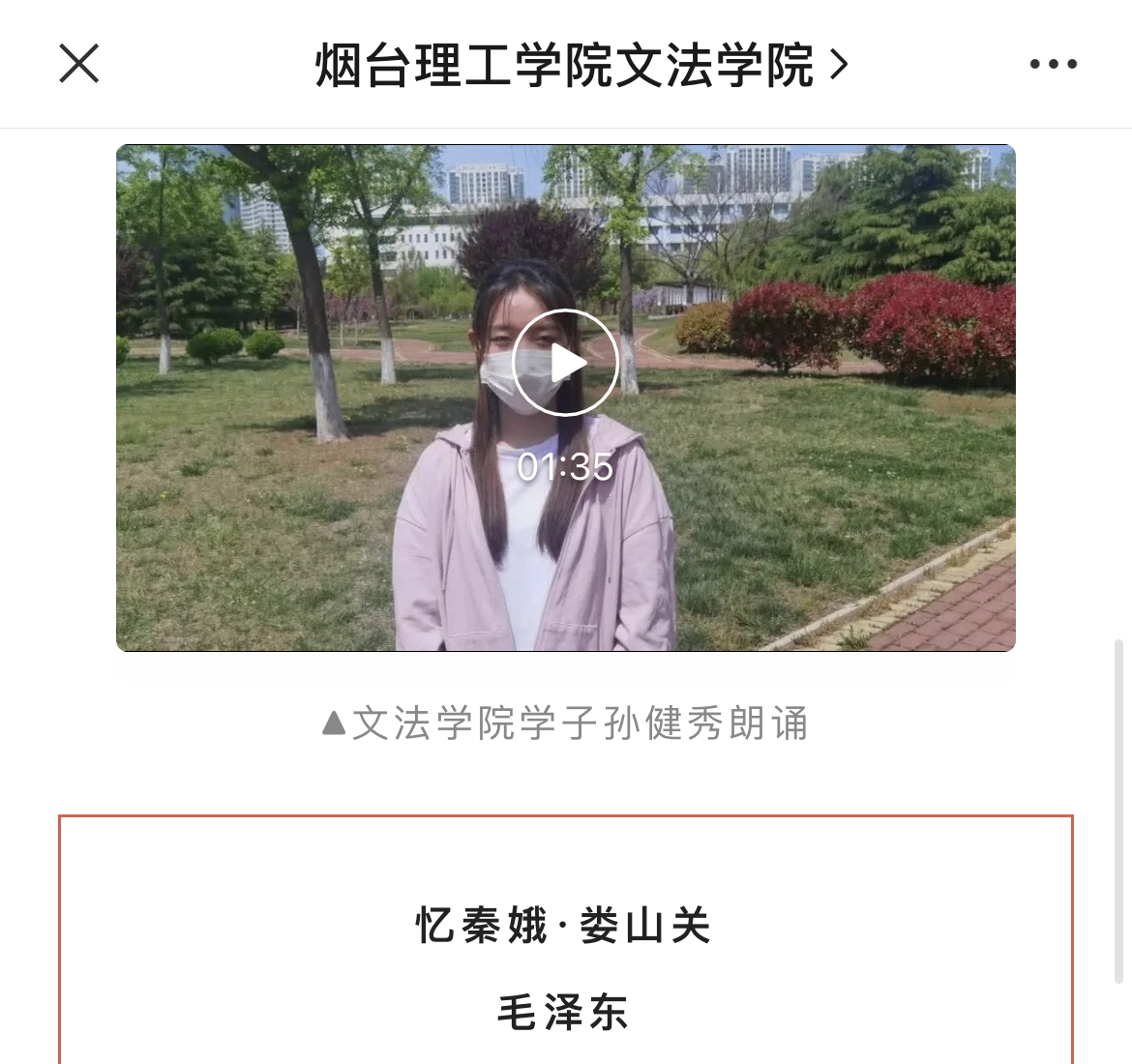Viewport: 1132px width, 1064px height.
Task: Play the 01:35 recitation video
Action: pos(565,364)
